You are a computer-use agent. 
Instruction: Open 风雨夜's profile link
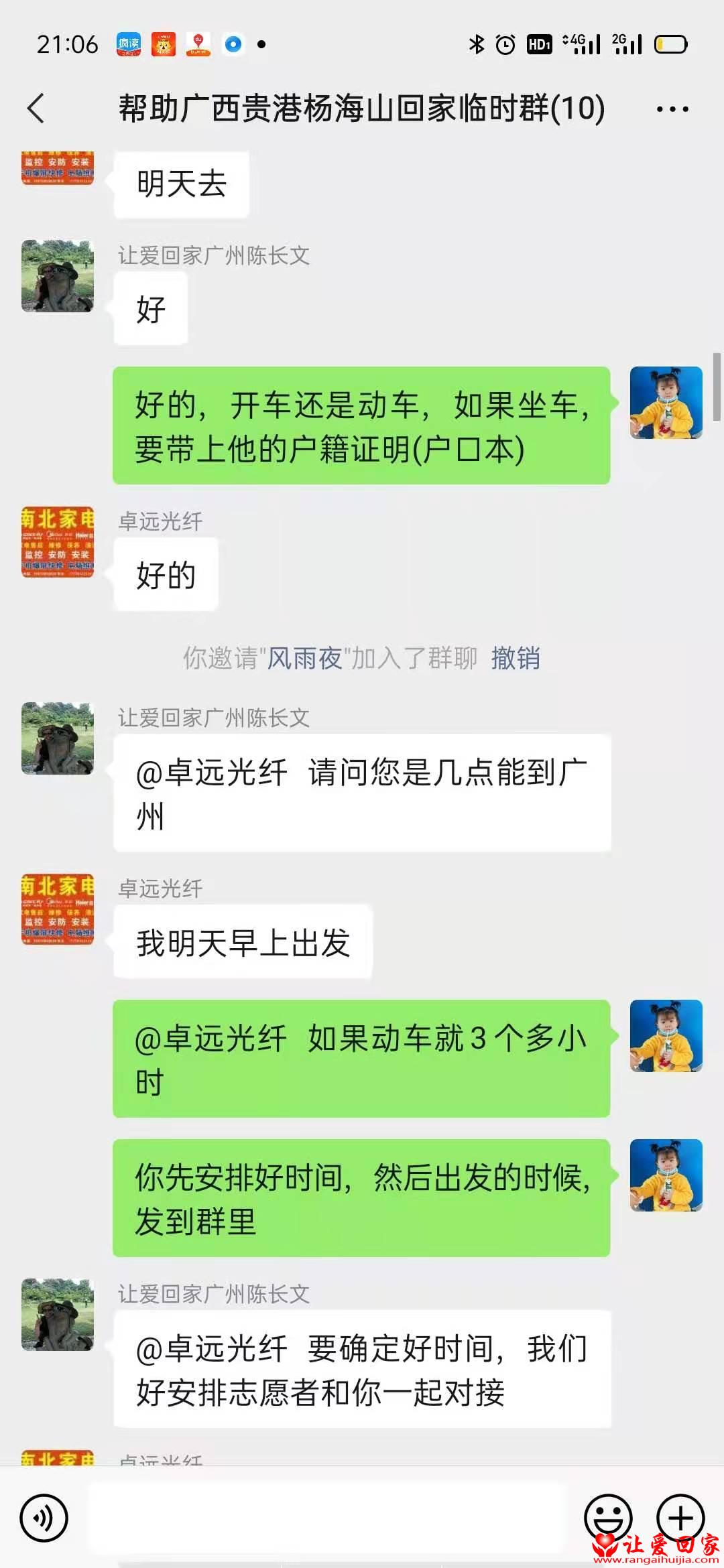[305, 658]
